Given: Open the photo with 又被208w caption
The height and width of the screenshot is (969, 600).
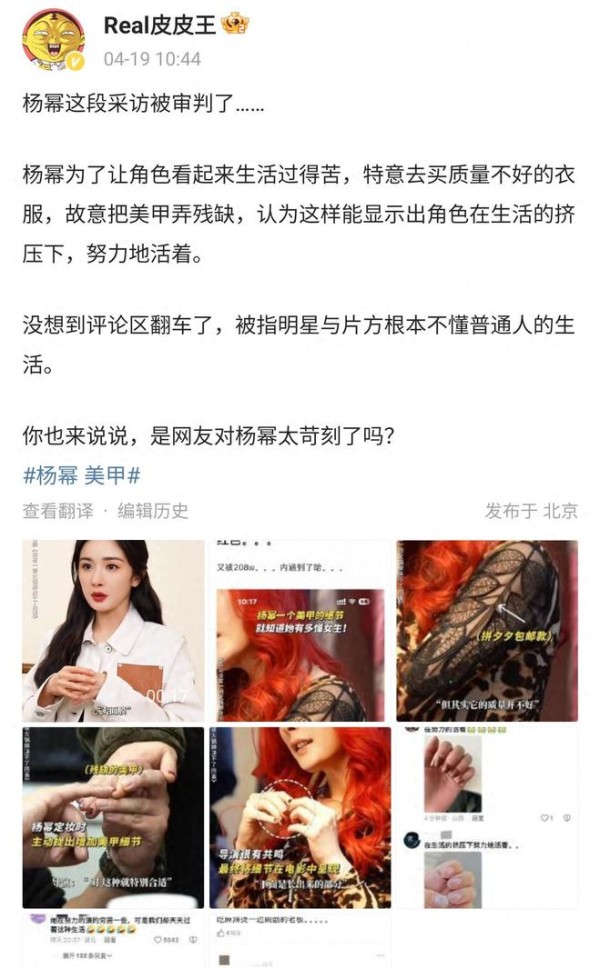Looking at the screenshot, I should [300, 630].
